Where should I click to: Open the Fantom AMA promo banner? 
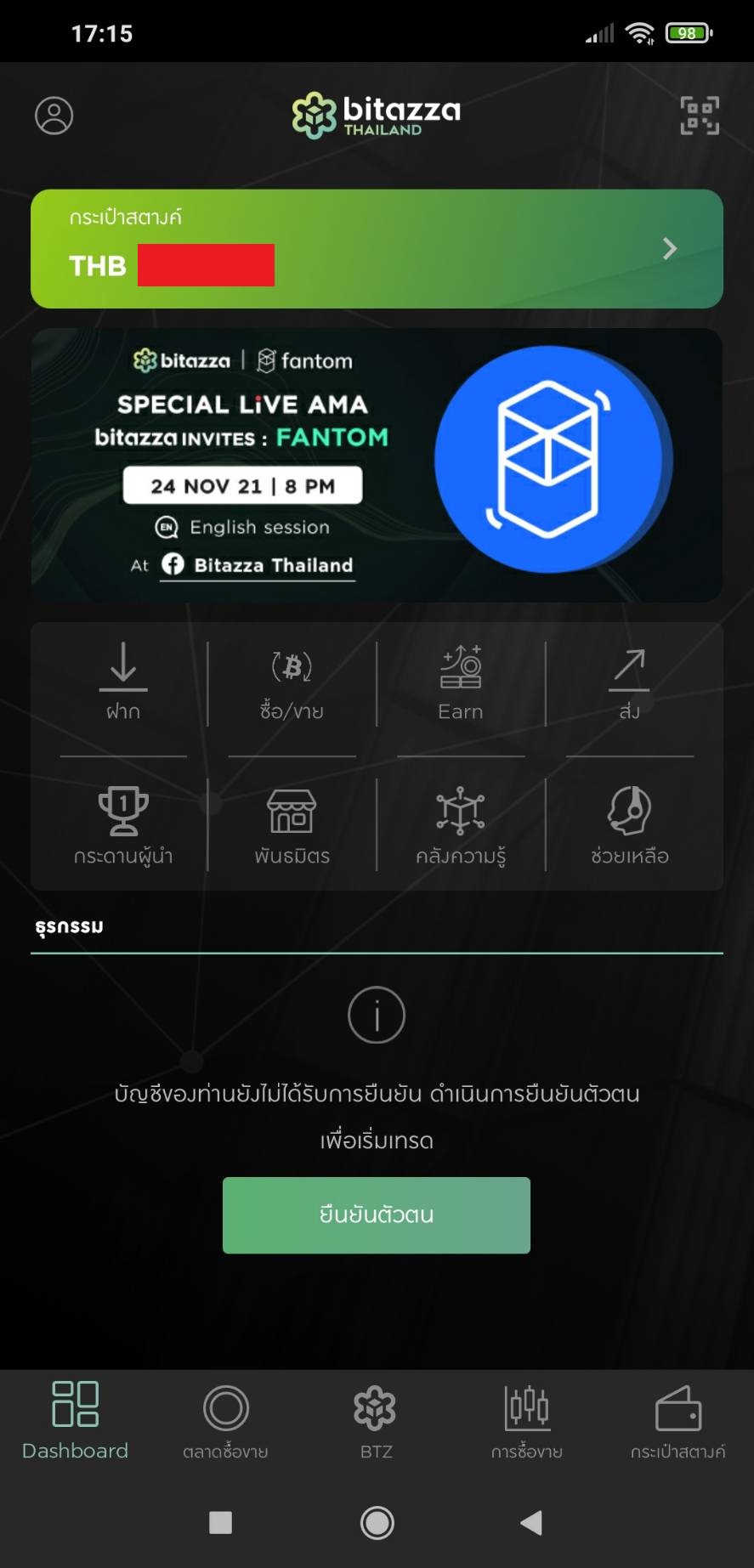pyautogui.click(x=377, y=466)
